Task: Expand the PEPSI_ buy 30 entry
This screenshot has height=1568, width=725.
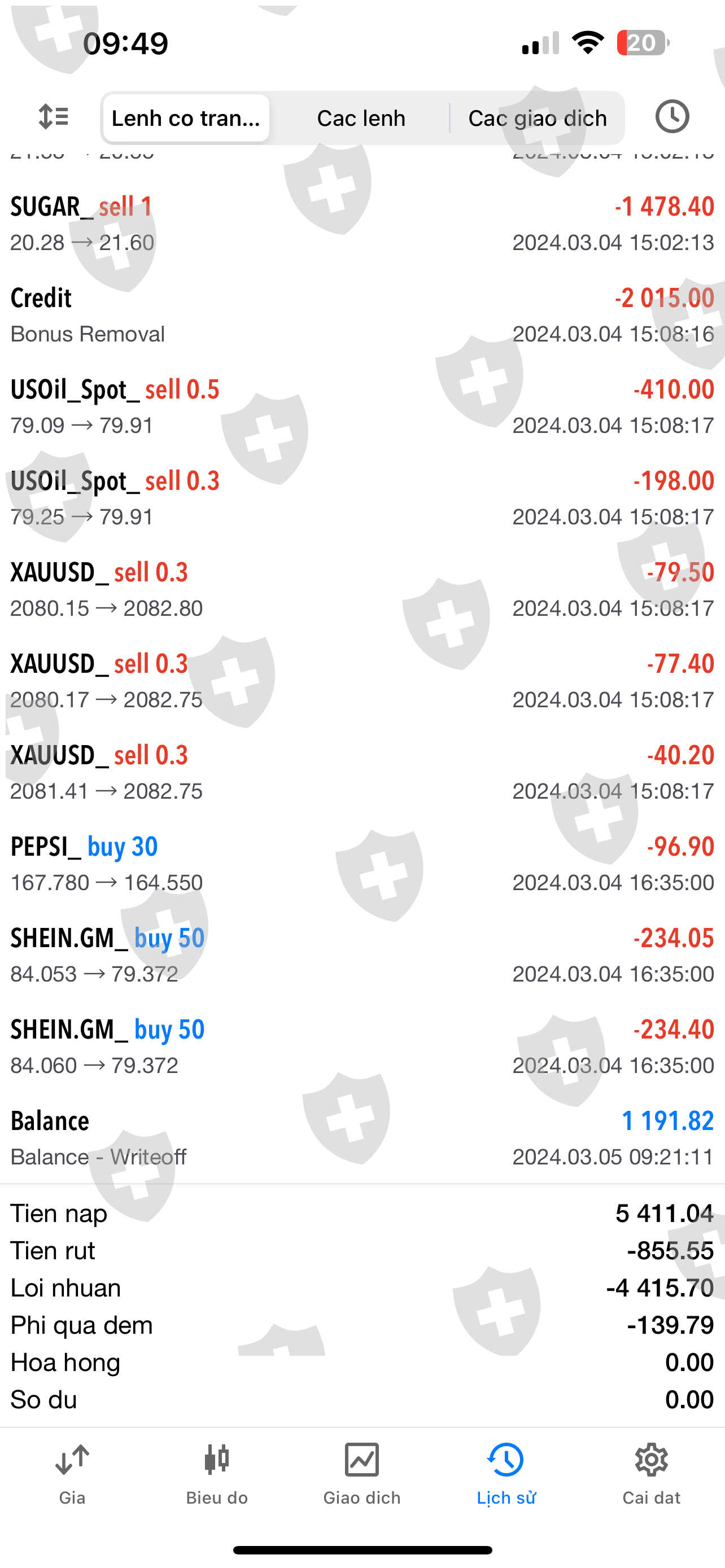Action: coord(362,864)
